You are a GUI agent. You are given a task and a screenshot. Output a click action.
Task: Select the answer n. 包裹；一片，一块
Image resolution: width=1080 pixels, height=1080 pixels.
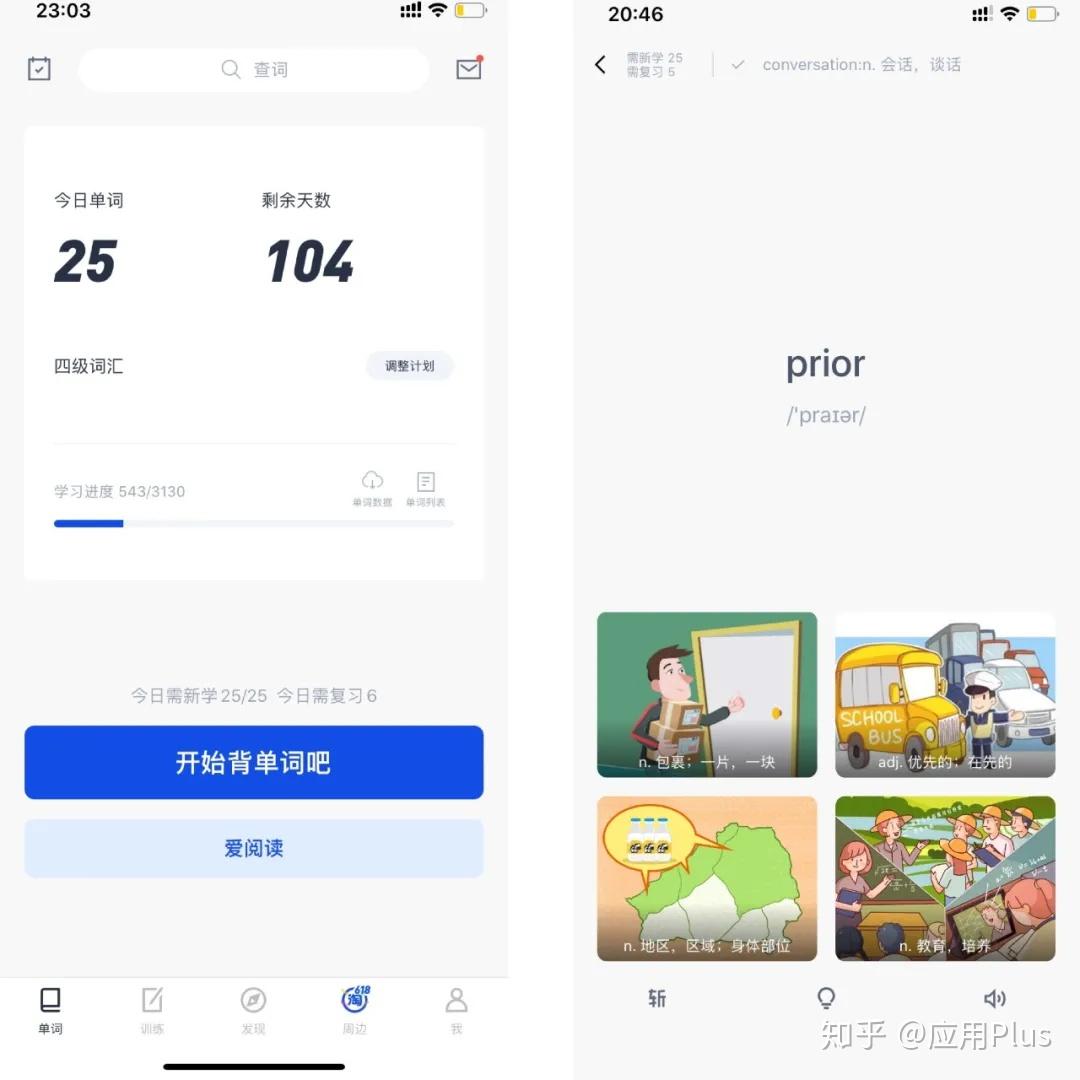click(707, 695)
